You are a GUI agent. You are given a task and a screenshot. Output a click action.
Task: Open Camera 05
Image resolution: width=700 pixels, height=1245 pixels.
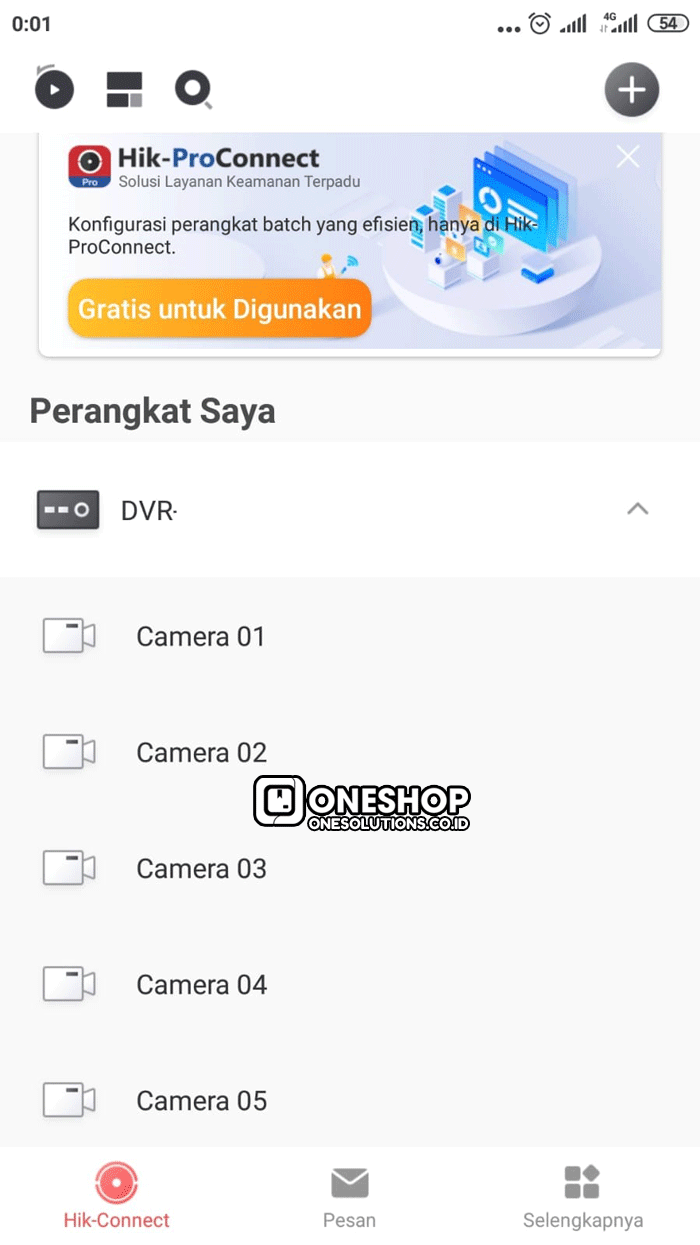pyautogui.click(x=200, y=1101)
